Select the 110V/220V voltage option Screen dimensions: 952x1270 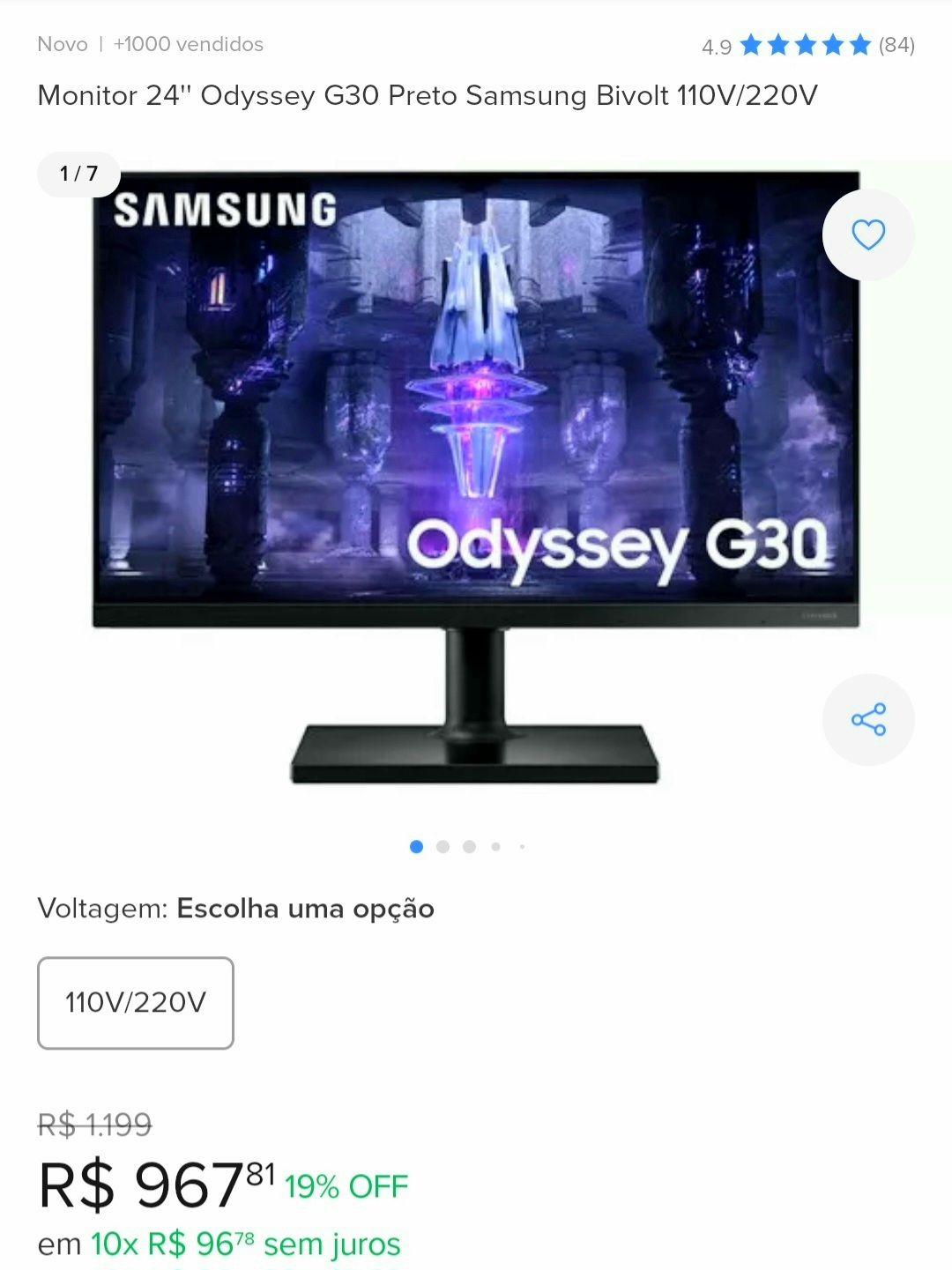click(x=134, y=1002)
